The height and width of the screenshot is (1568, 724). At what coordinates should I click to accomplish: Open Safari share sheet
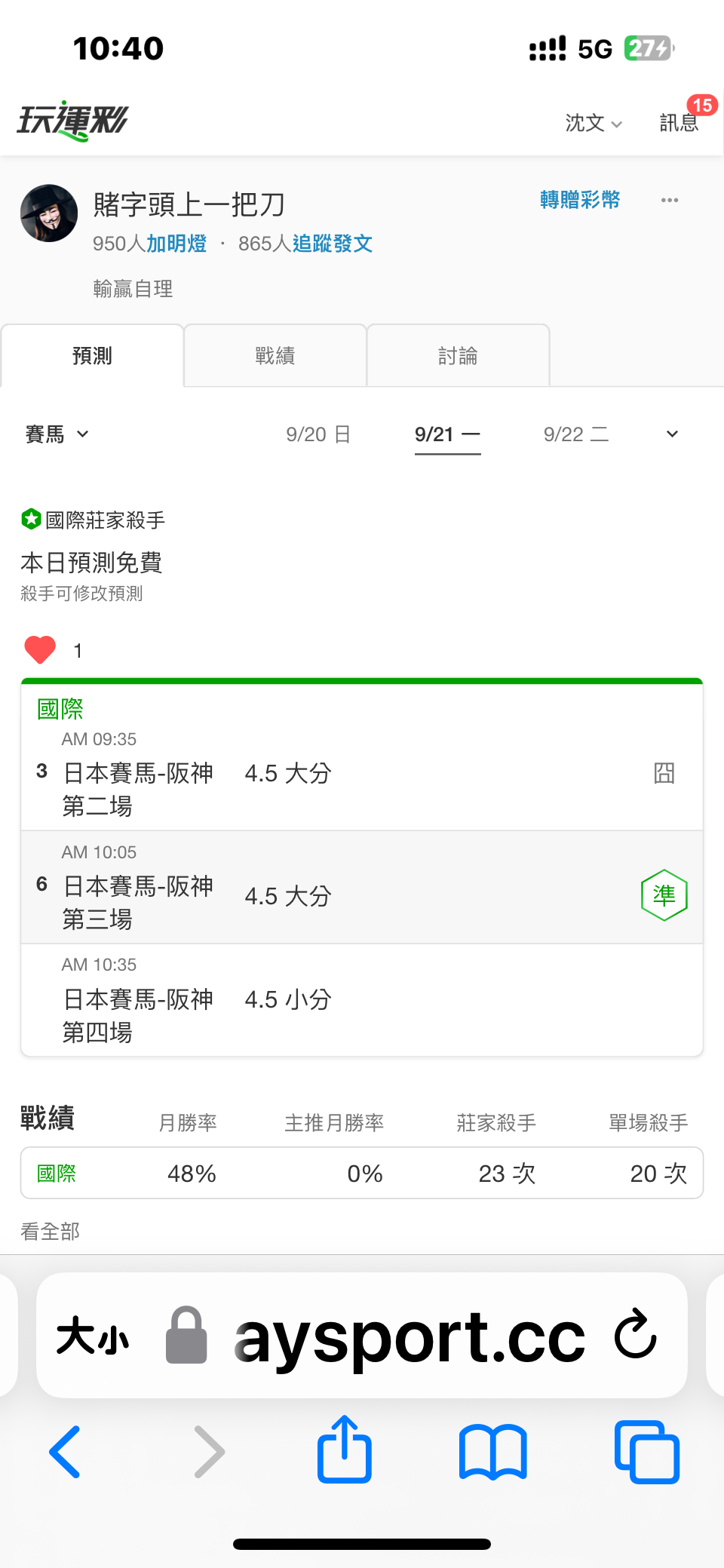tap(345, 1450)
